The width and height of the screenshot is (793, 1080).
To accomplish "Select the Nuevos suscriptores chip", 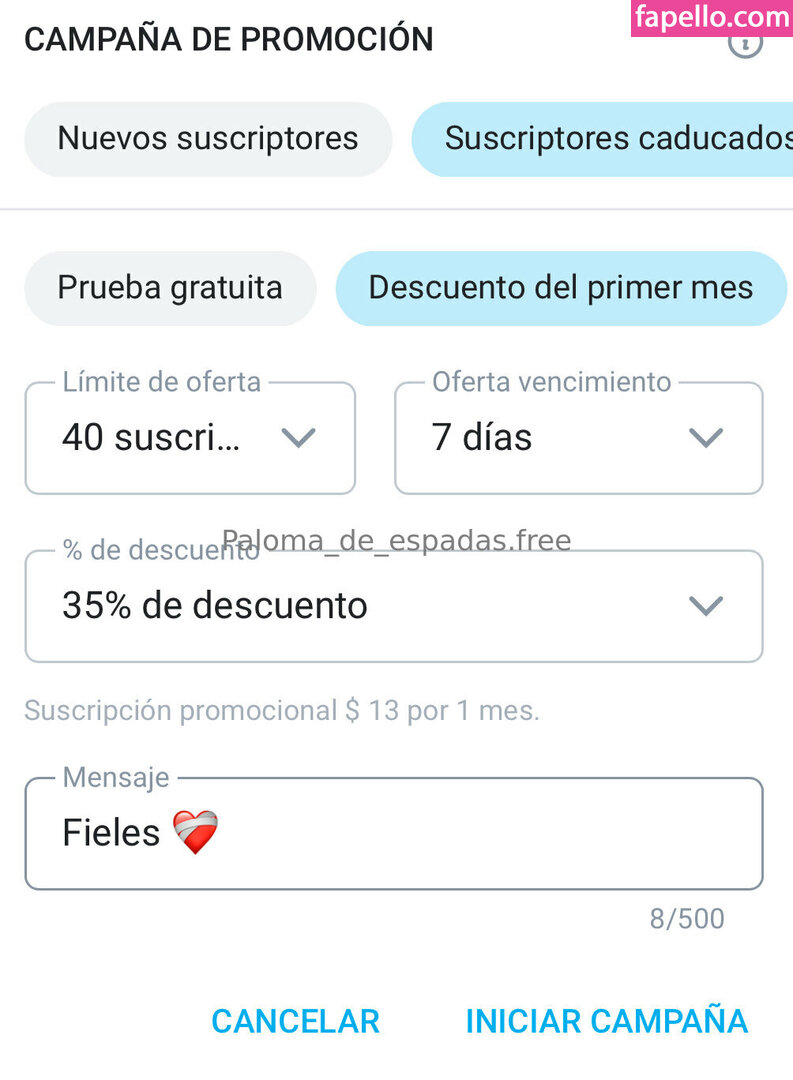I will click(x=208, y=138).
